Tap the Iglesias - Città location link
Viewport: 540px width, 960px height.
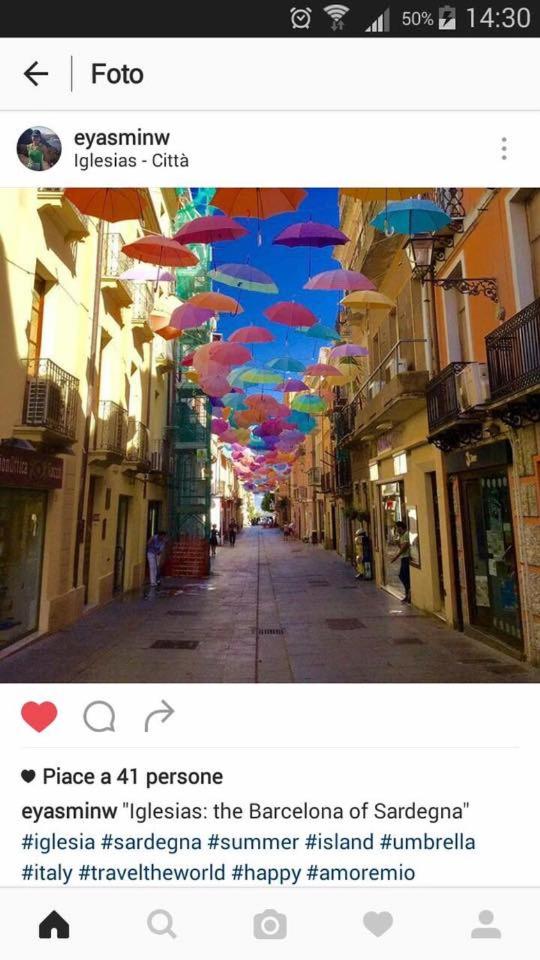[131, 161]
